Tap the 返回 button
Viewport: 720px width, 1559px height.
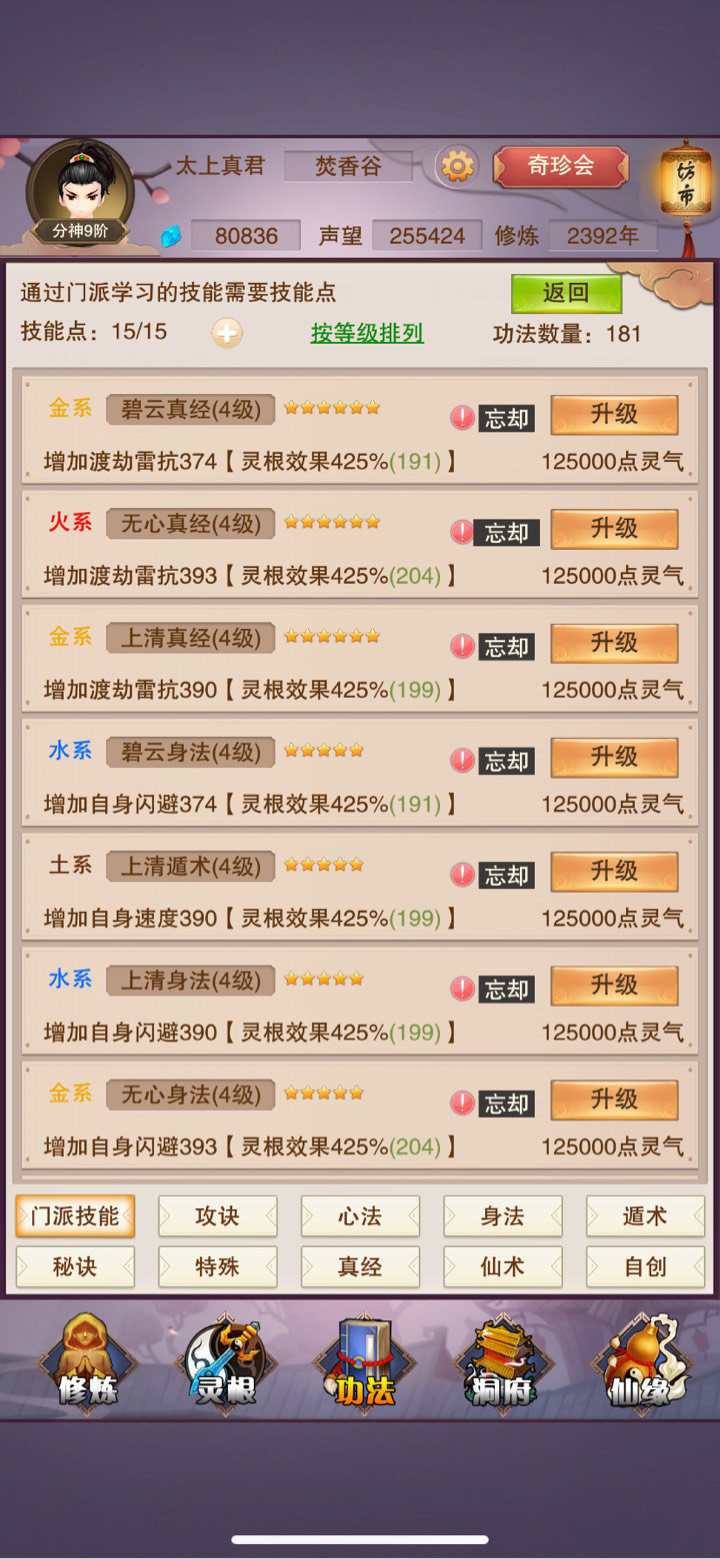(x=566, y=292)
